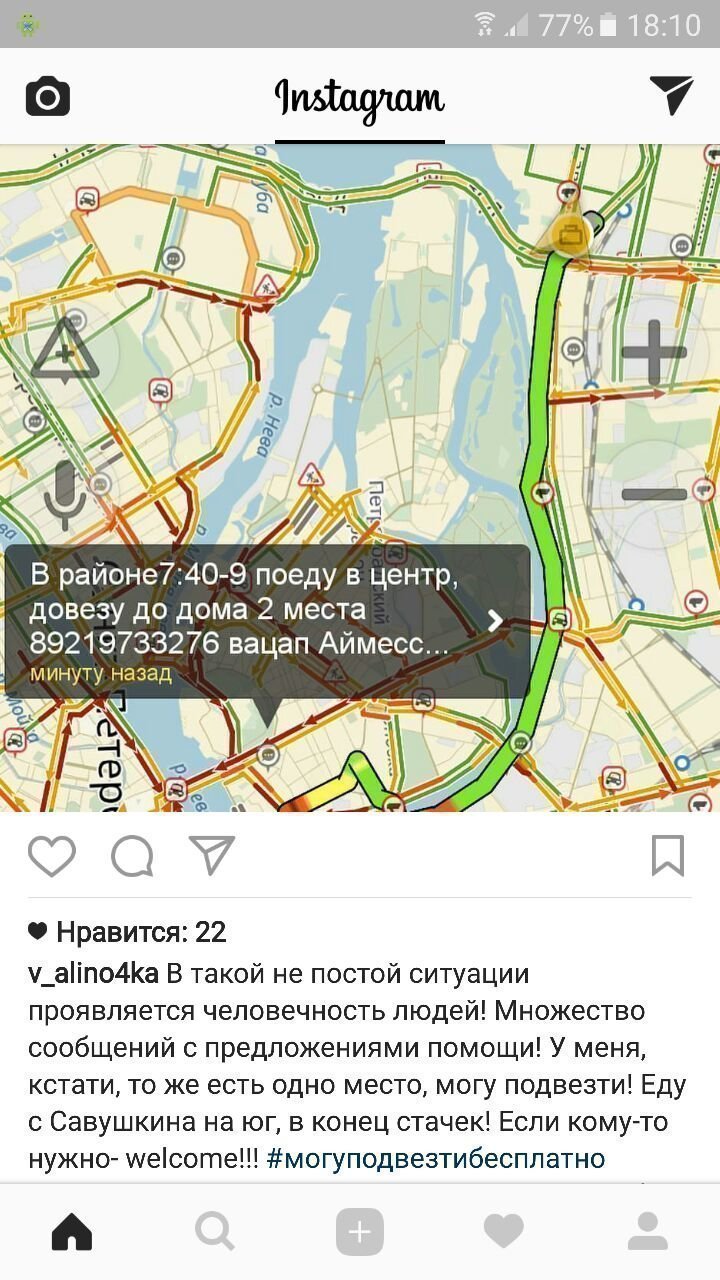Open direct messages inbox

pyautogui.click(x=671, y=96)
